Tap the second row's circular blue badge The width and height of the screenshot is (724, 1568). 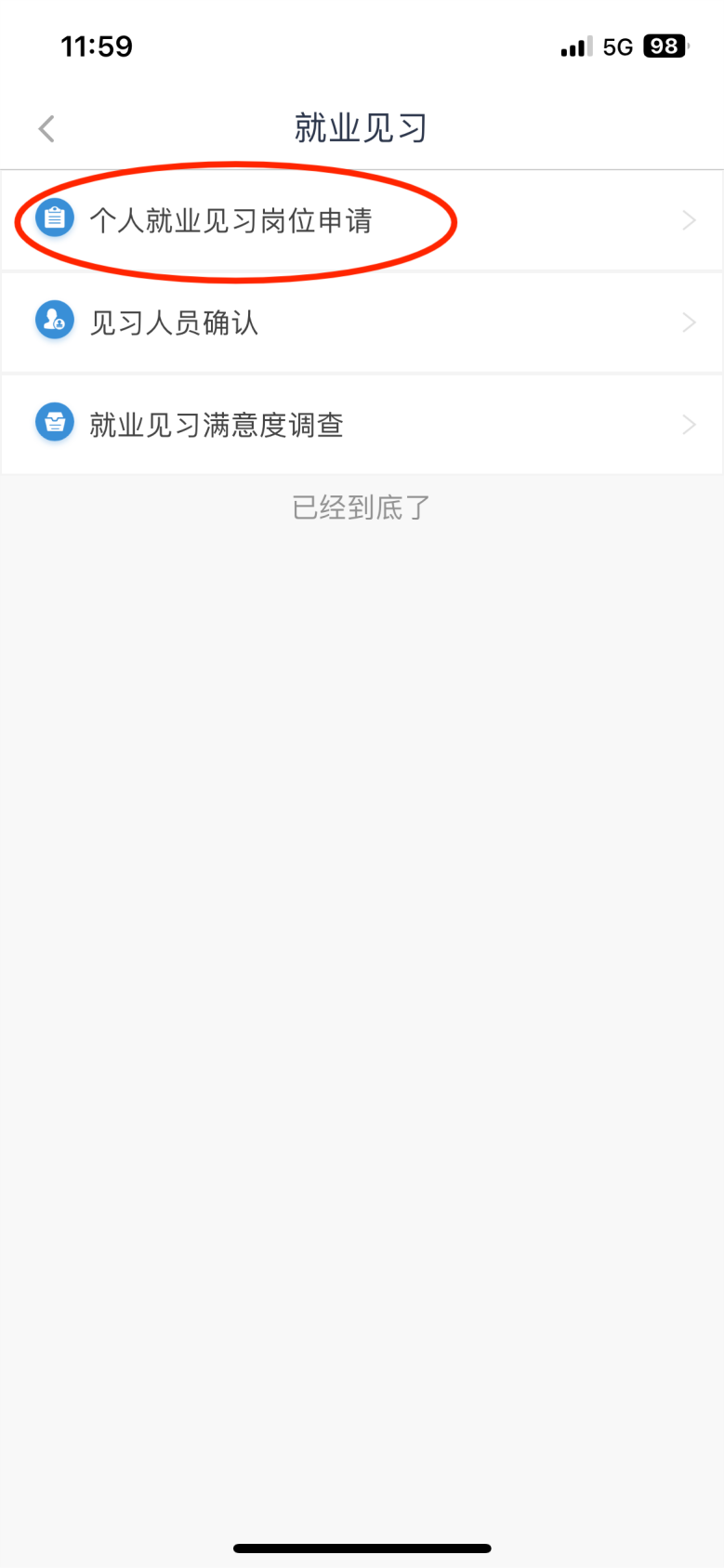click(x=54, y=321)
